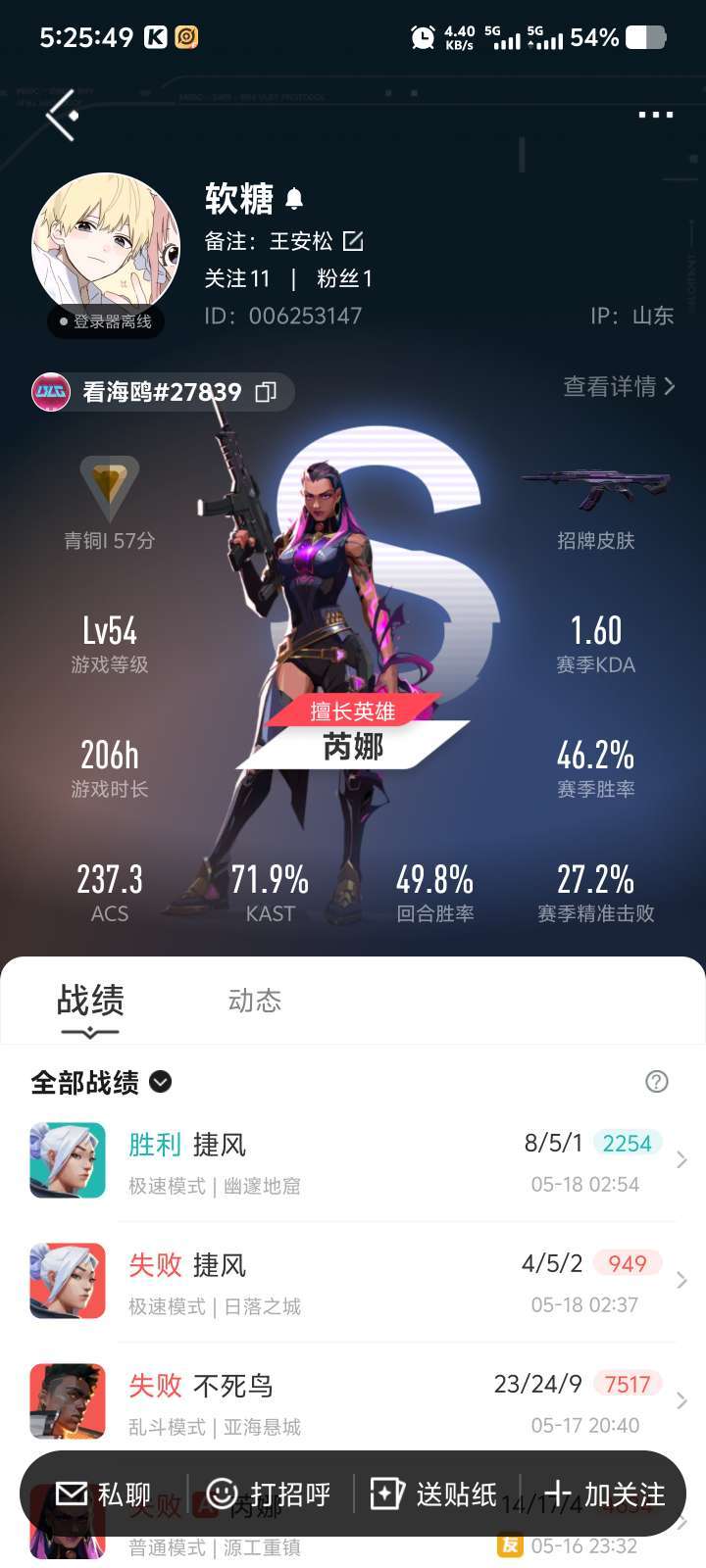Select the 战绩 tab
706x1568 pixels.
pos(89,1001)
